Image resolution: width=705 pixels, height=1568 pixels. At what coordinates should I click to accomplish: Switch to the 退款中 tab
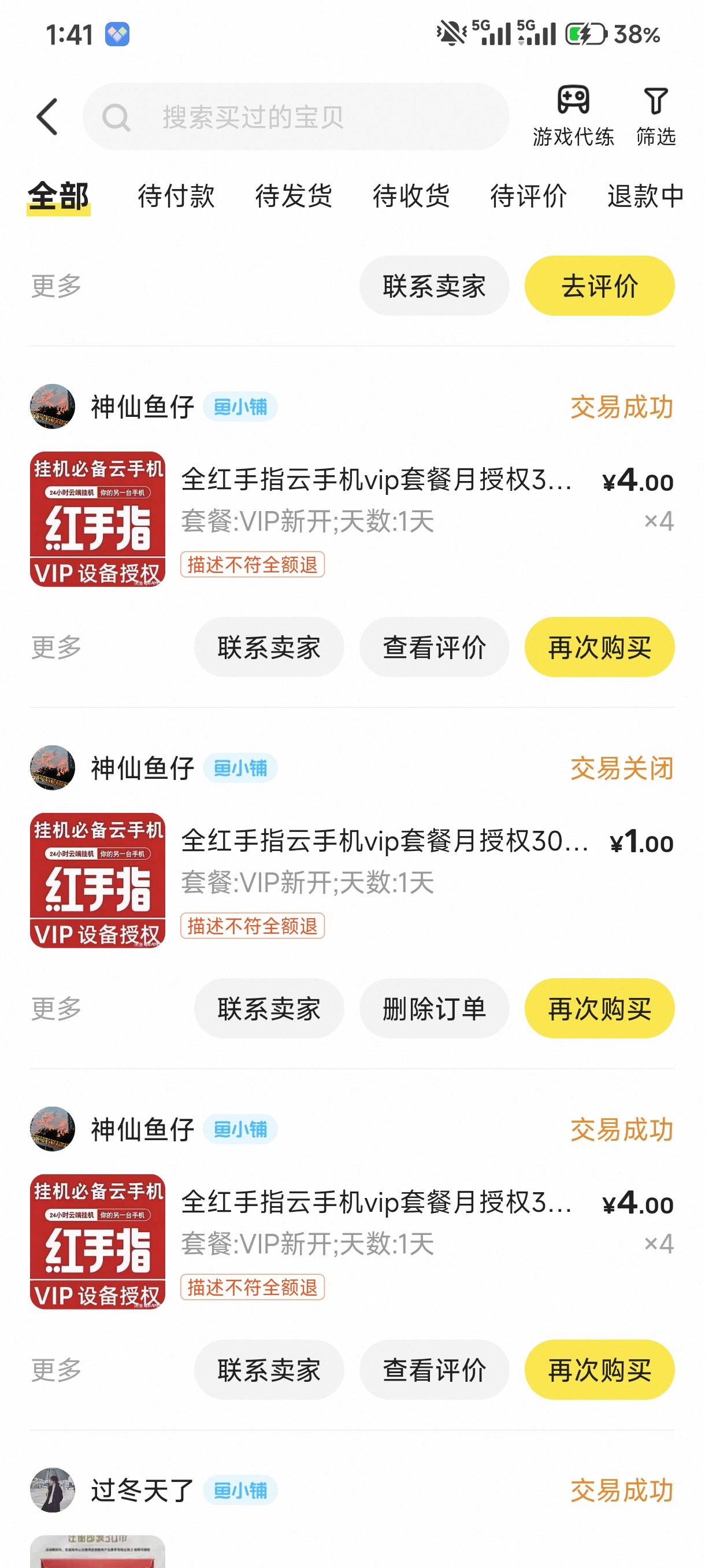coord(645,196)
